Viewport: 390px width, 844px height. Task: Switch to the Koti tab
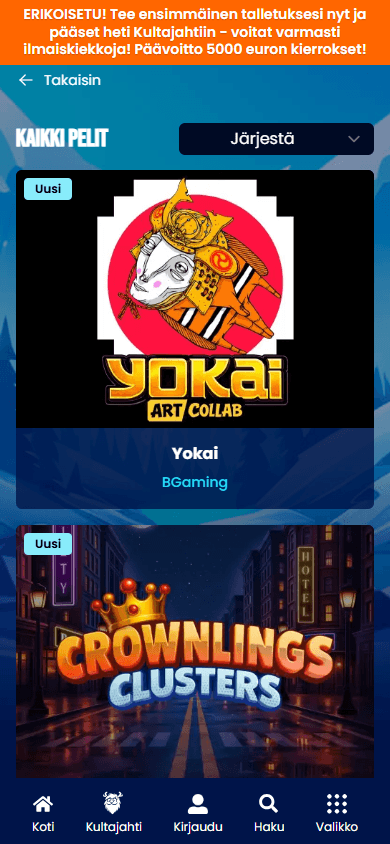(43, 813)
